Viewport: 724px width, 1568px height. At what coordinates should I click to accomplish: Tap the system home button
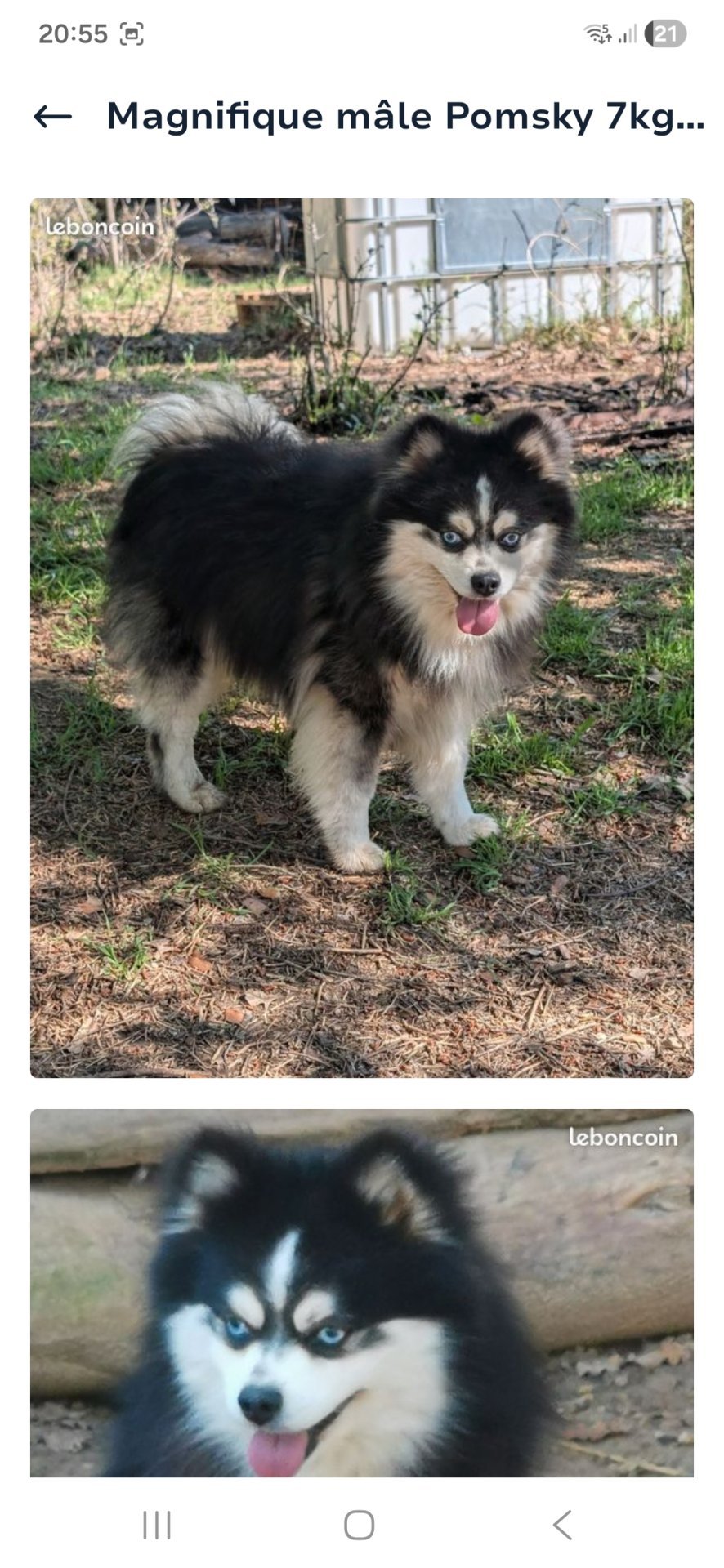click(360, 1524)
